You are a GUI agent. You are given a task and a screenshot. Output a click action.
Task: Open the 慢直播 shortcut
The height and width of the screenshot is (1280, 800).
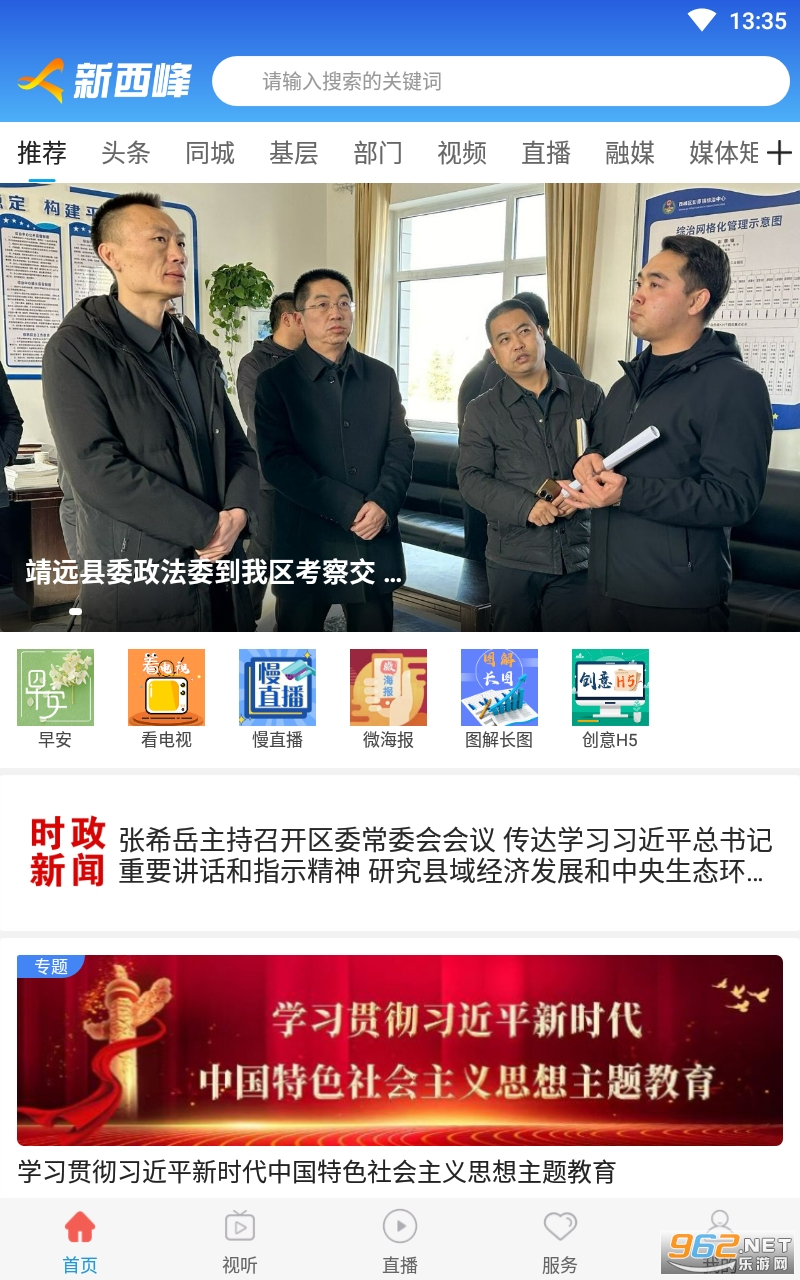277,699
